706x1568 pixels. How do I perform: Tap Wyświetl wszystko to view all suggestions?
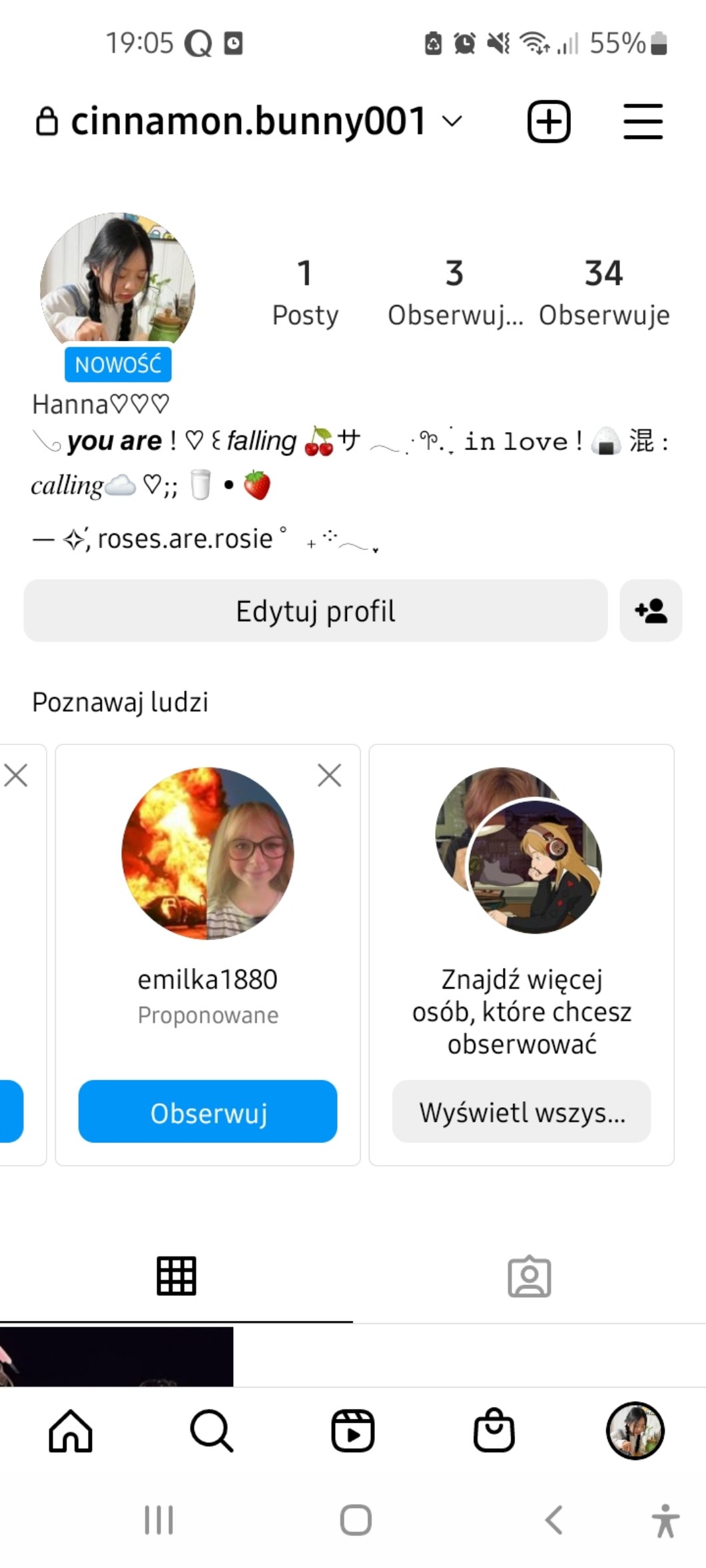tap(522, 1111)
